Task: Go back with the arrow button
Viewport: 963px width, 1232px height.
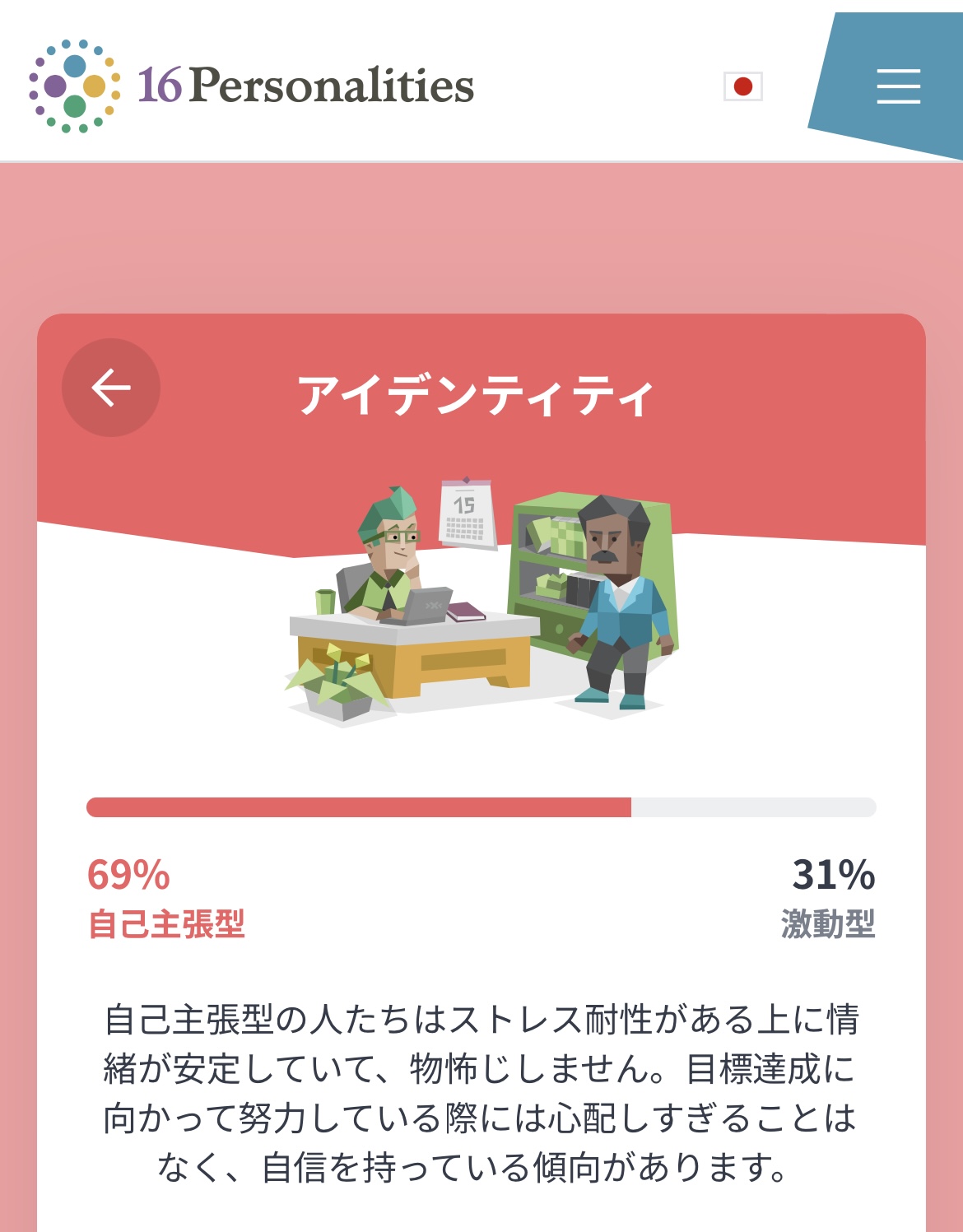Action: 111,388
